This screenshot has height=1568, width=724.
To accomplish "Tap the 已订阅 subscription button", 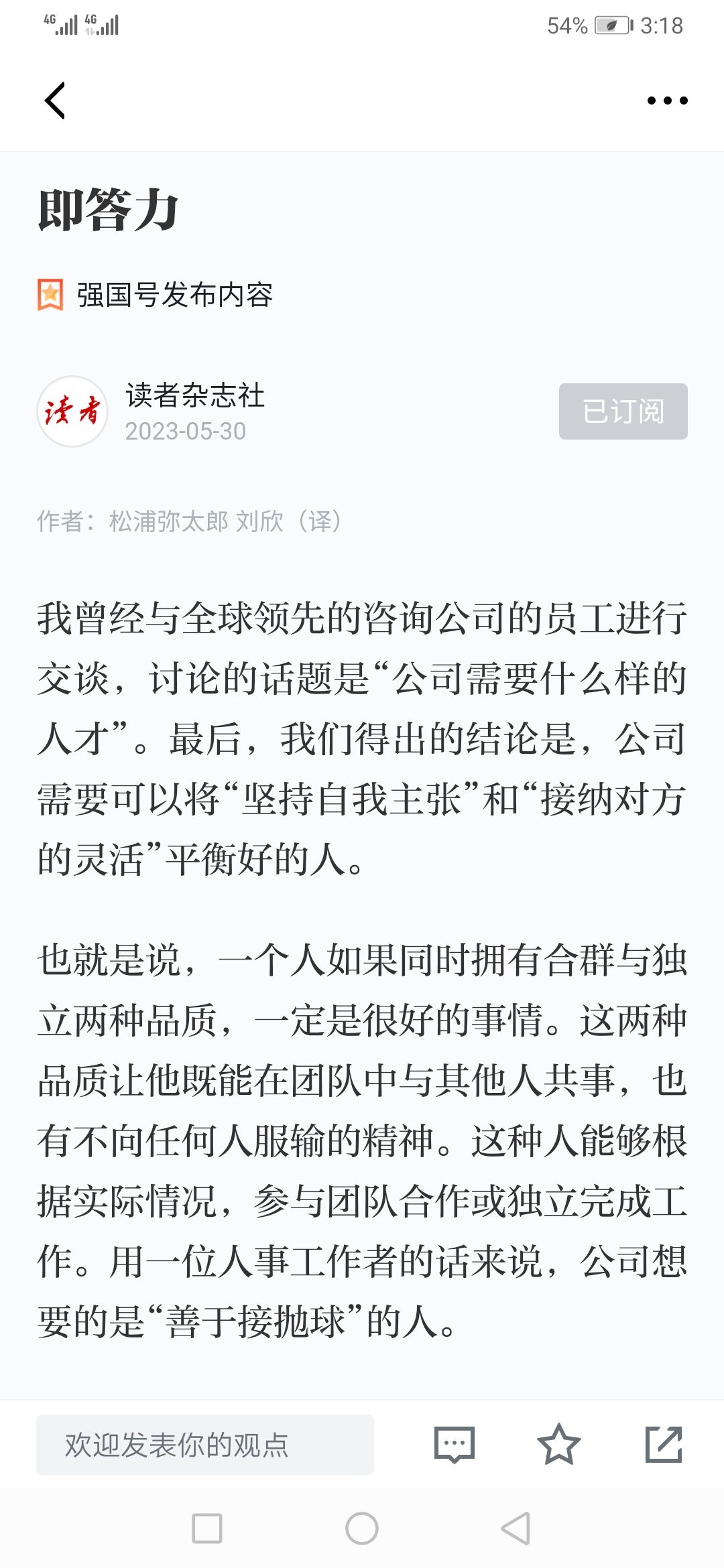I will click(623, 411).
